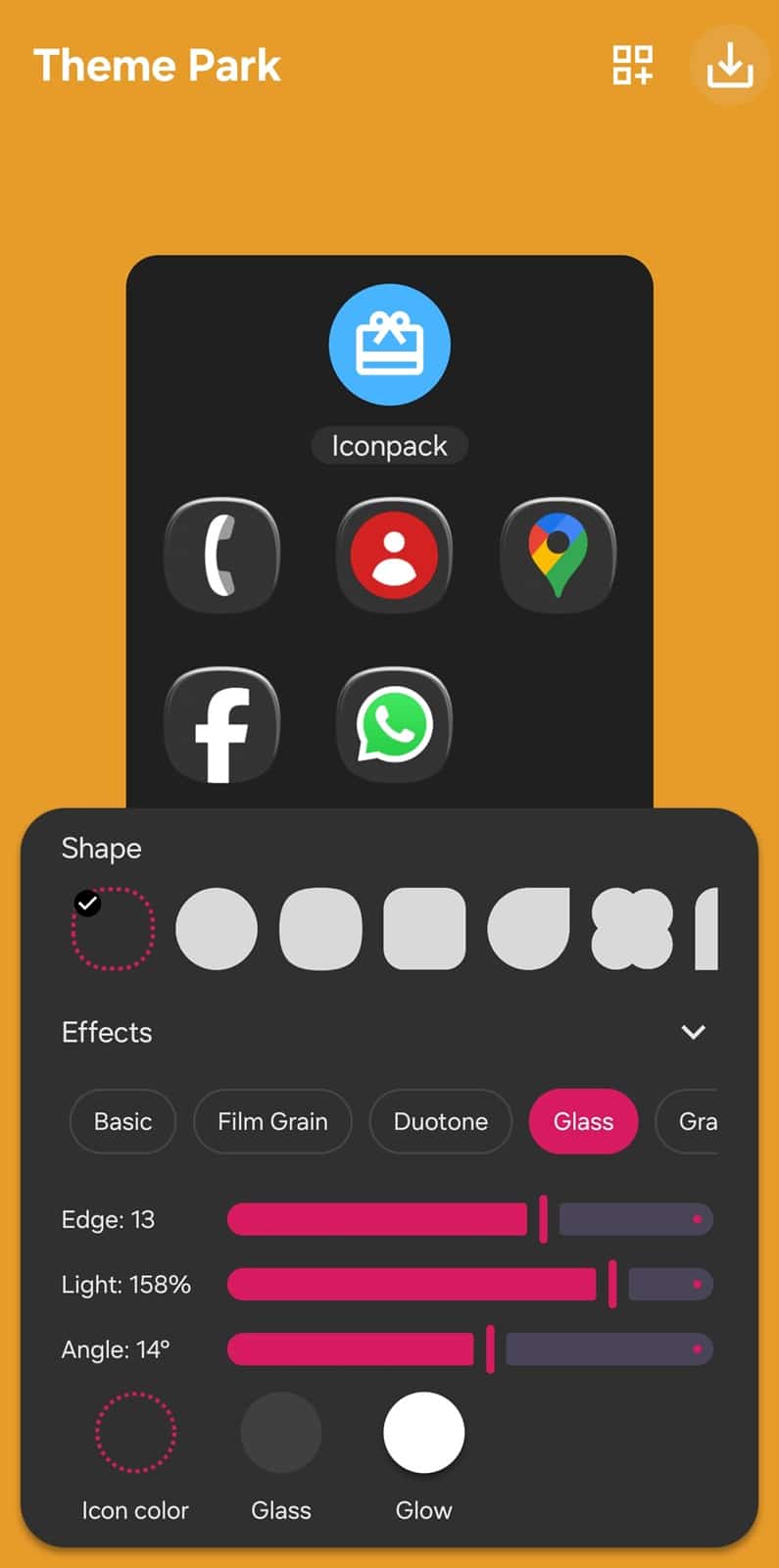
Task: Select the rounded square icon shape
Action: click(424, 929)
